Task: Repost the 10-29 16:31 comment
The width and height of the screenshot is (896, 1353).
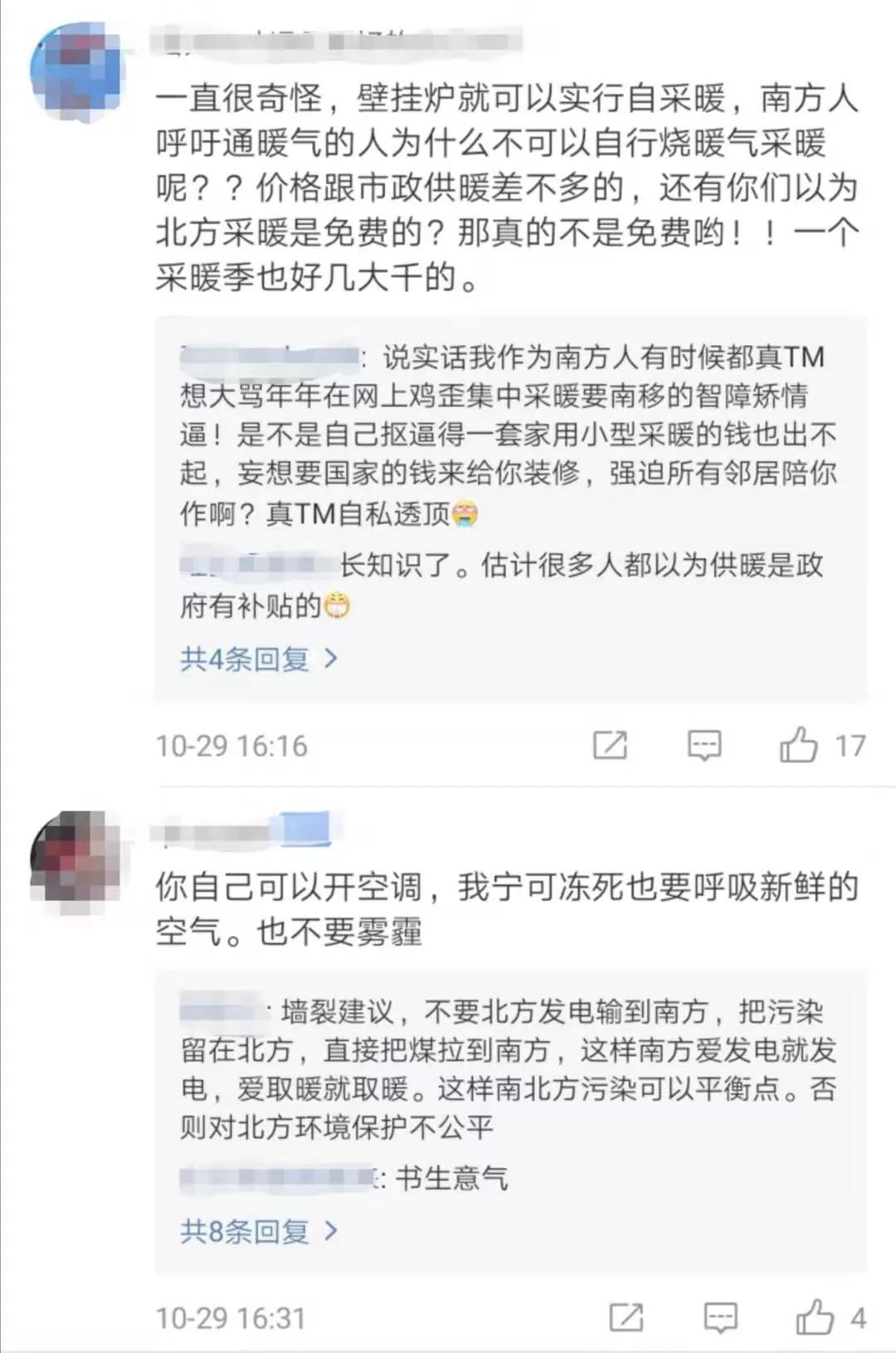Action: [626, 1317]
